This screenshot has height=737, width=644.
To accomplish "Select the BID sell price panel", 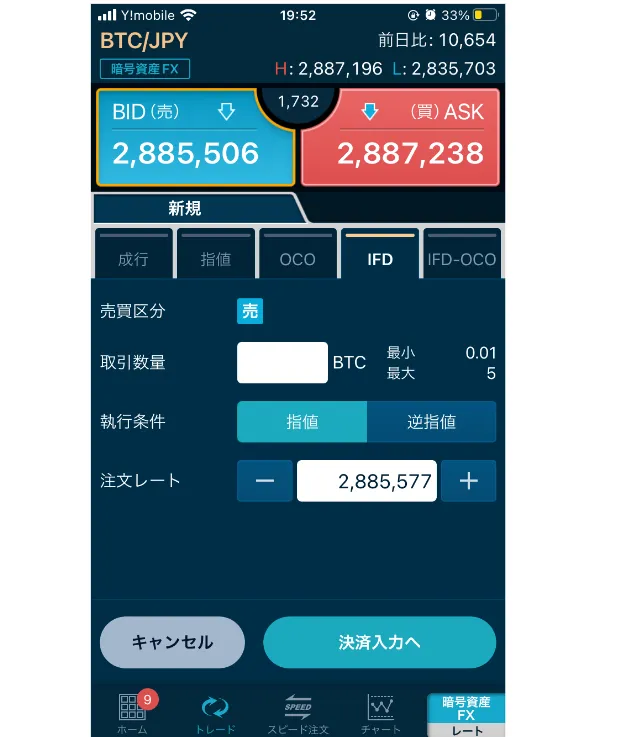I will click(x=195, y=137).
